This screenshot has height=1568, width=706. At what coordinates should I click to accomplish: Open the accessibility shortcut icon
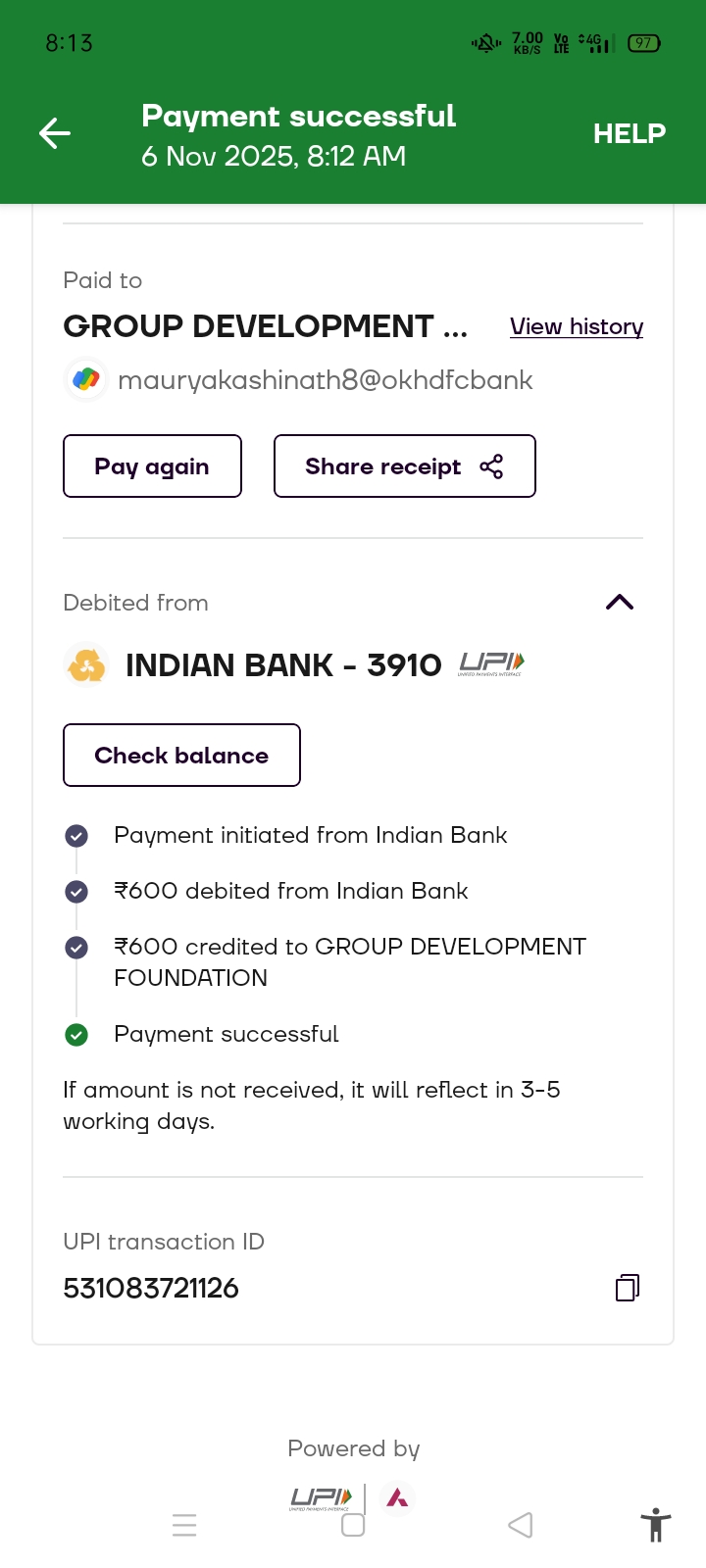pyautogui.click(x=655, y=1525)
